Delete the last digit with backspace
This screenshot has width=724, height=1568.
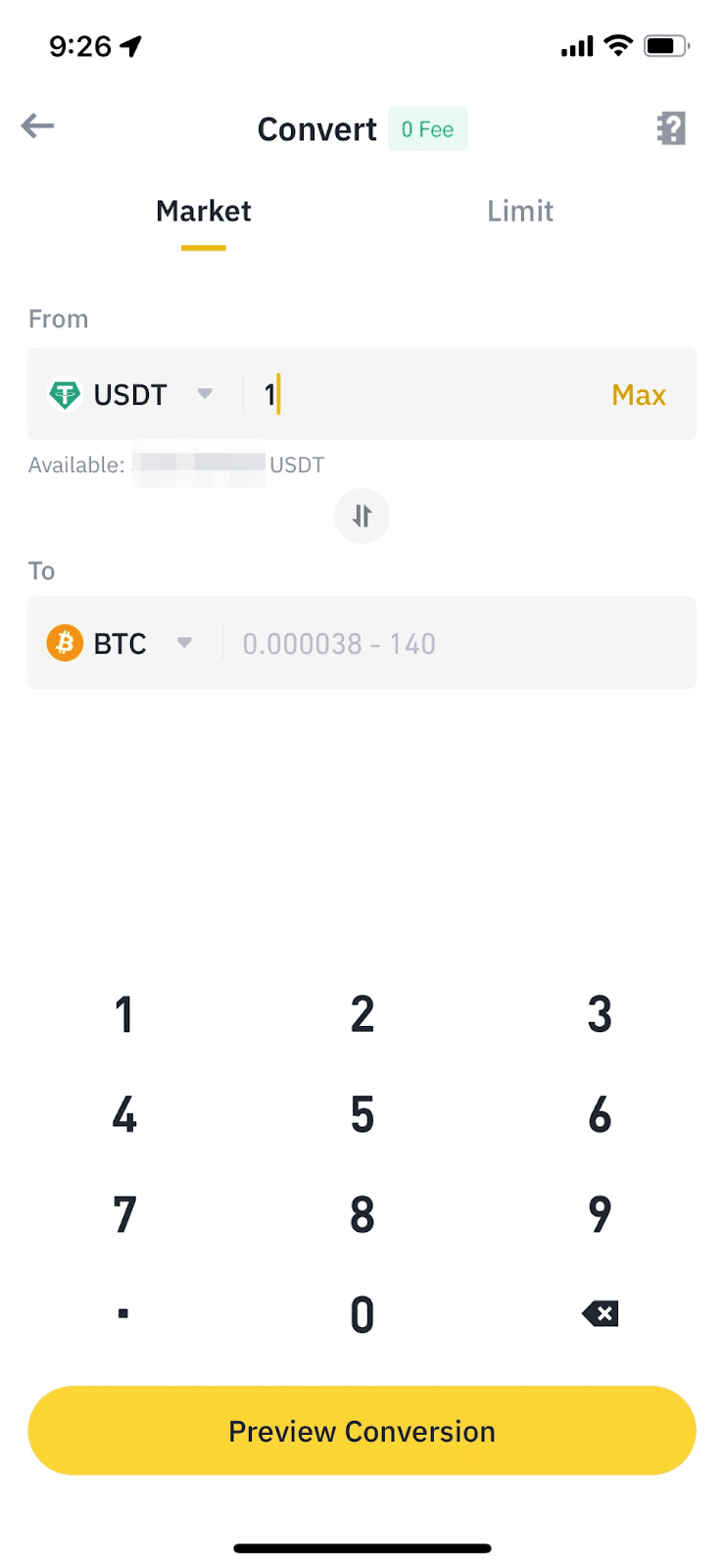click(x=600, y=1314)
